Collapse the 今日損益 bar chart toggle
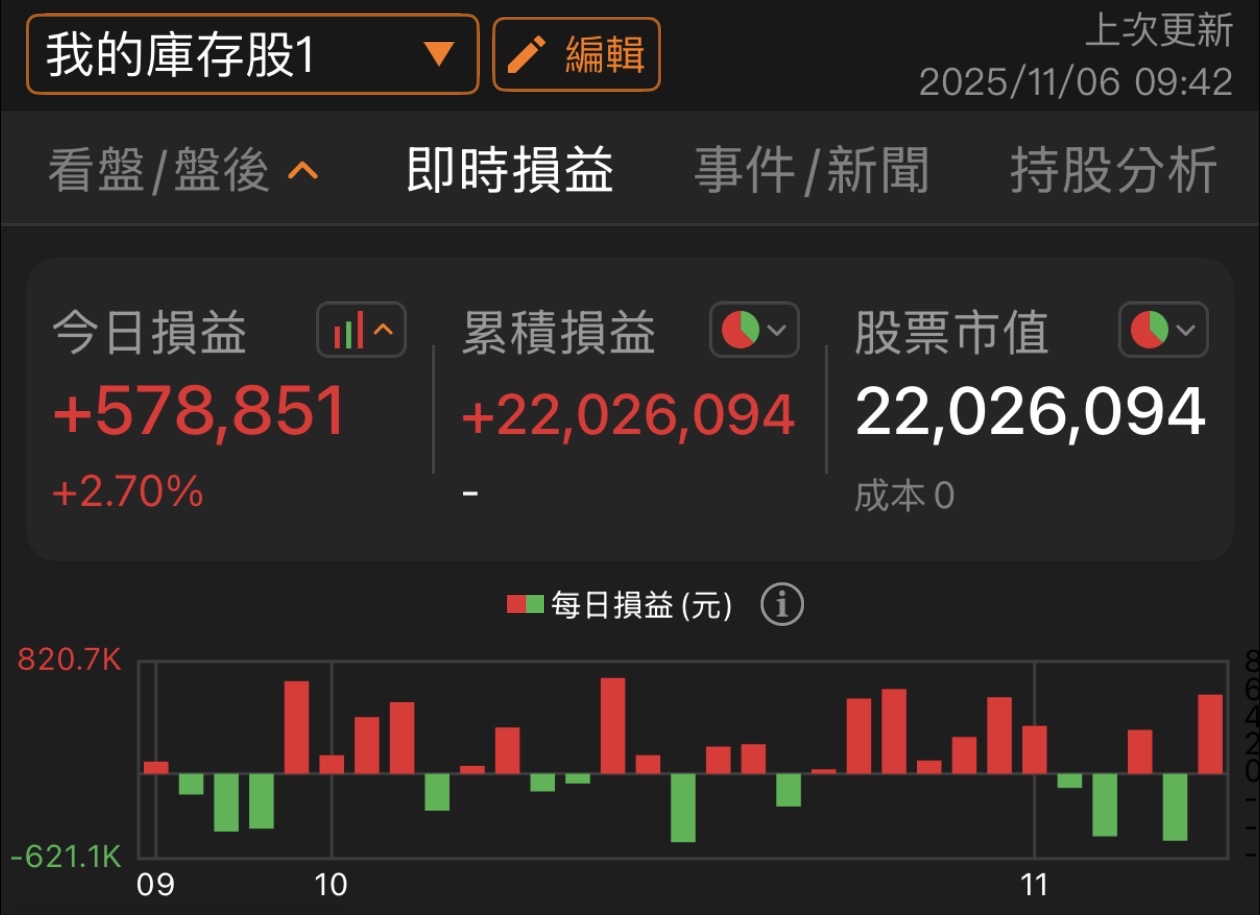1260x915 pixels. (x=362, y=330)
